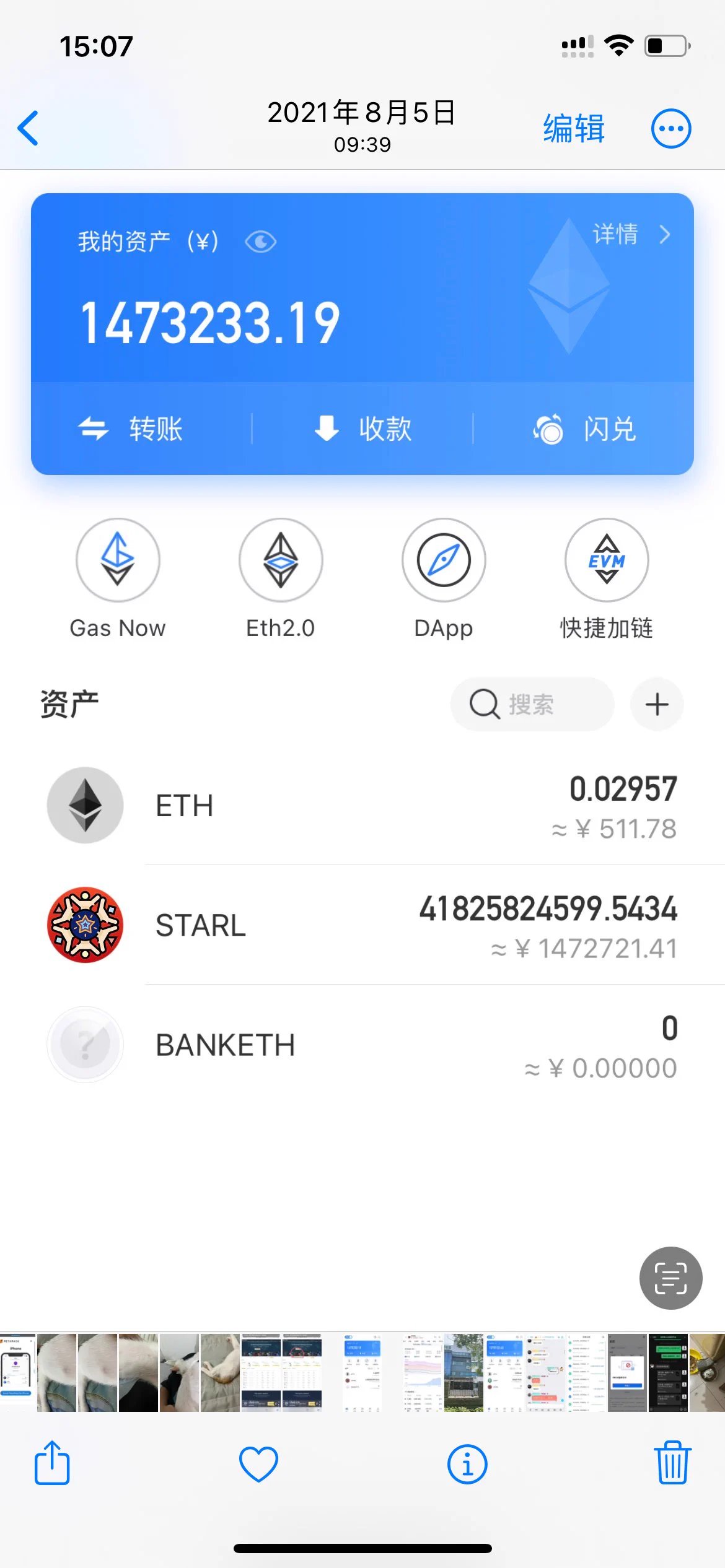Share this photo
This screenshot has width=725, height=1568.
coord(52,1463)
